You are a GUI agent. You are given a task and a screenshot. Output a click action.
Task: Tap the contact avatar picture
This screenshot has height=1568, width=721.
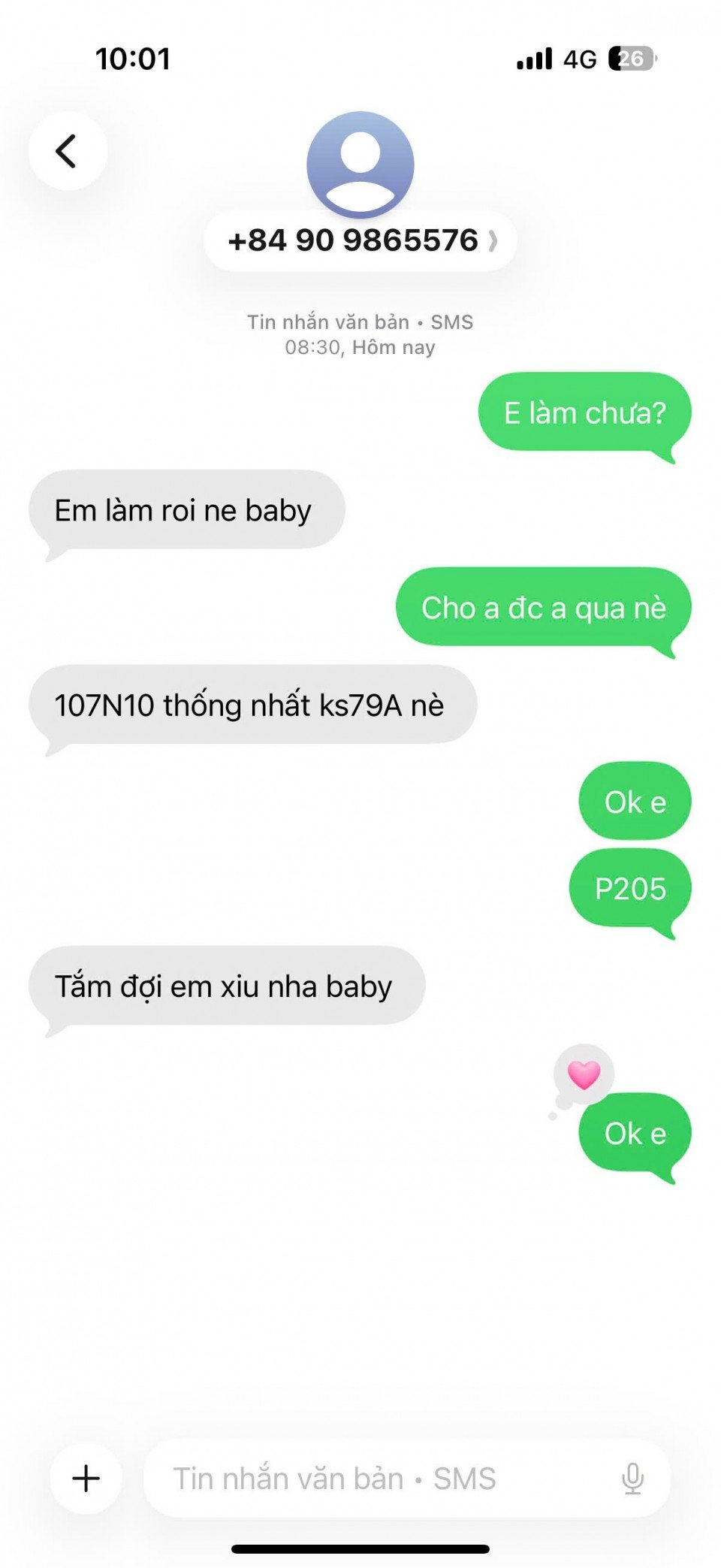coord(360,164)
